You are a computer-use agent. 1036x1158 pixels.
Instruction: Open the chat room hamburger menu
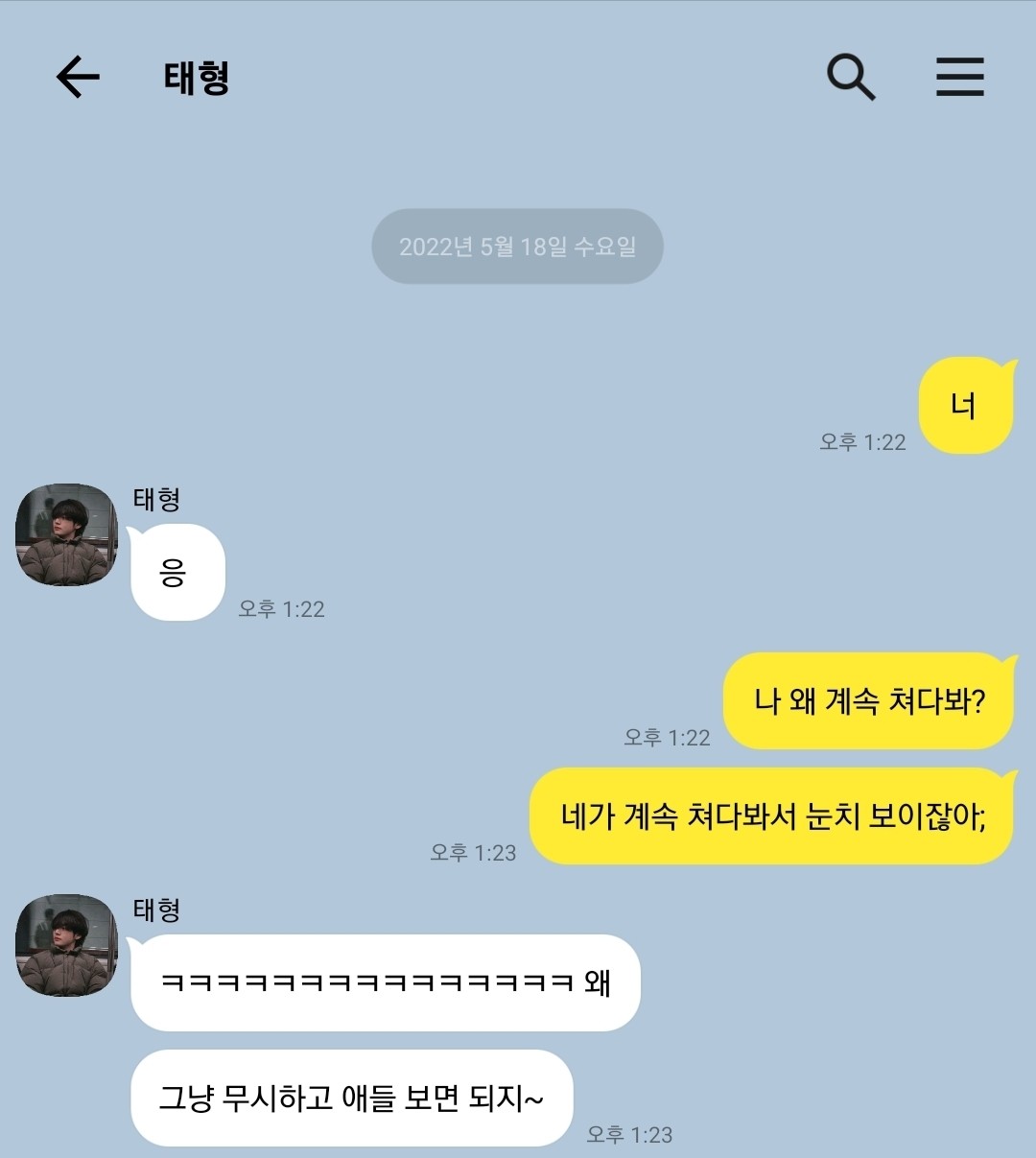coord(960,77)
